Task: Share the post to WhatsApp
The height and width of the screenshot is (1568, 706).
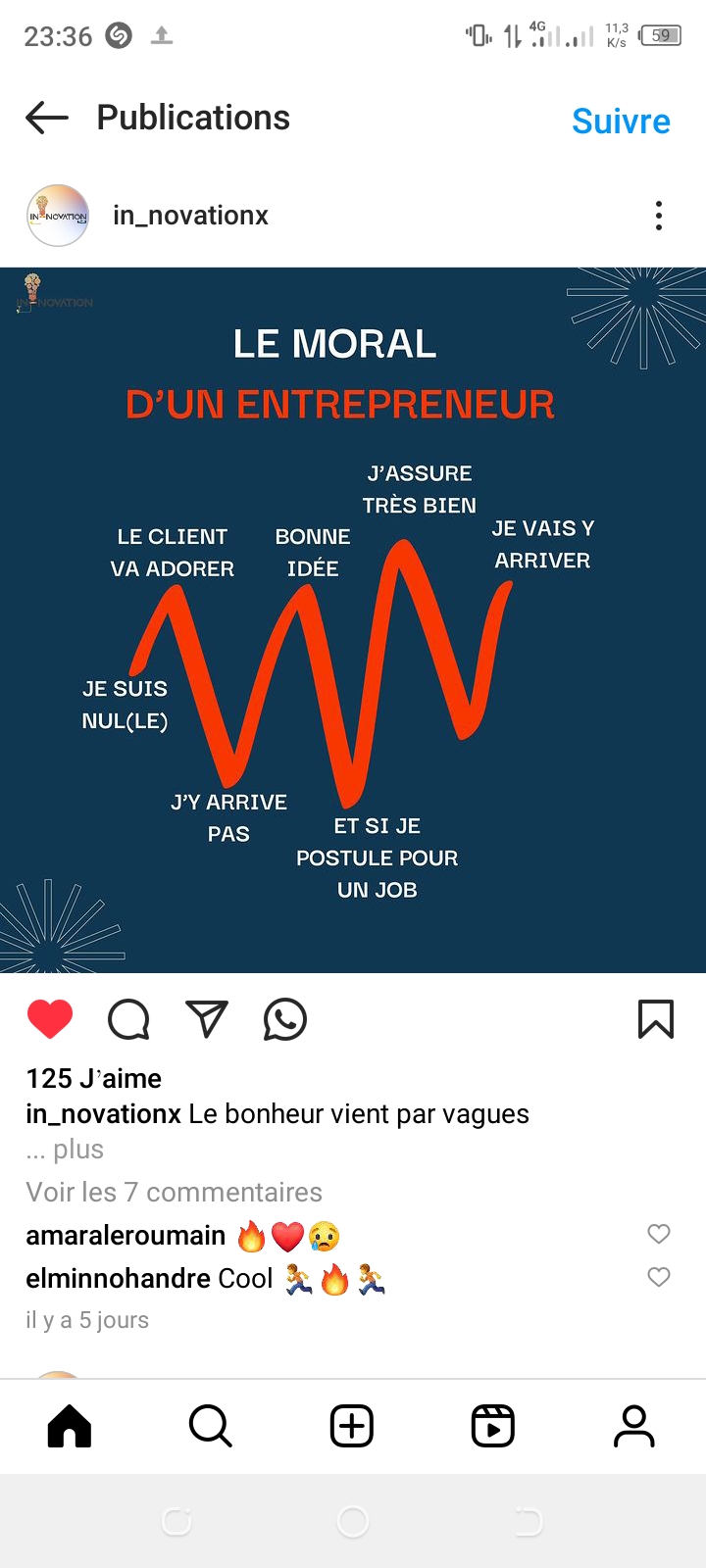Action: click(x=285, y=1019)
